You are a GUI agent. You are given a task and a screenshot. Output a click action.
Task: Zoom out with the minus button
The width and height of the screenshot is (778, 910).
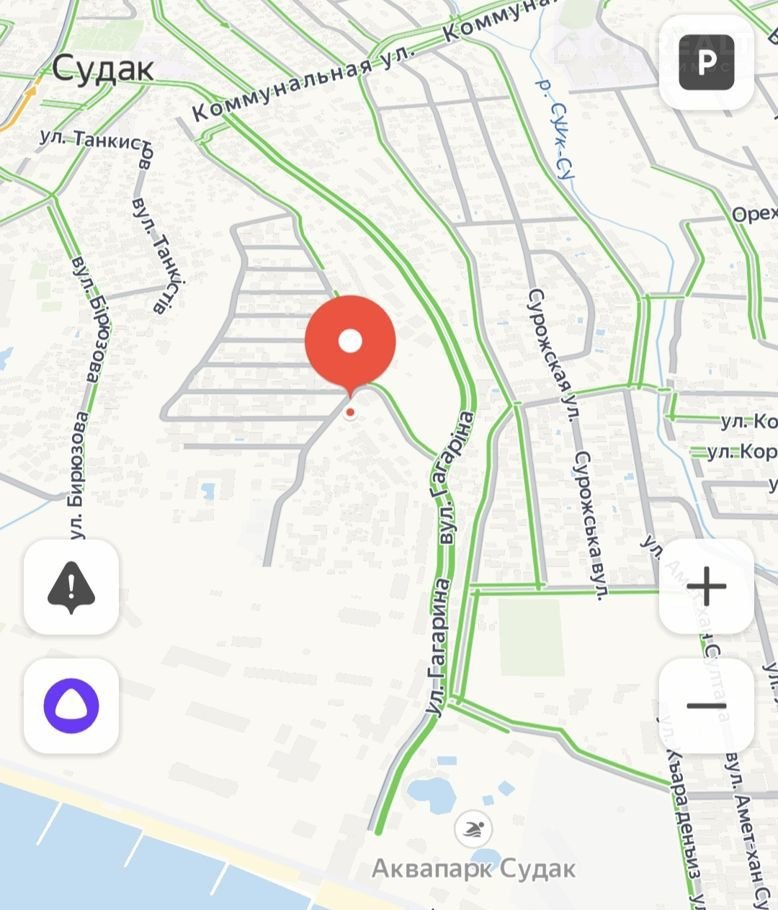pyautogui.click(x=706, y=705)
